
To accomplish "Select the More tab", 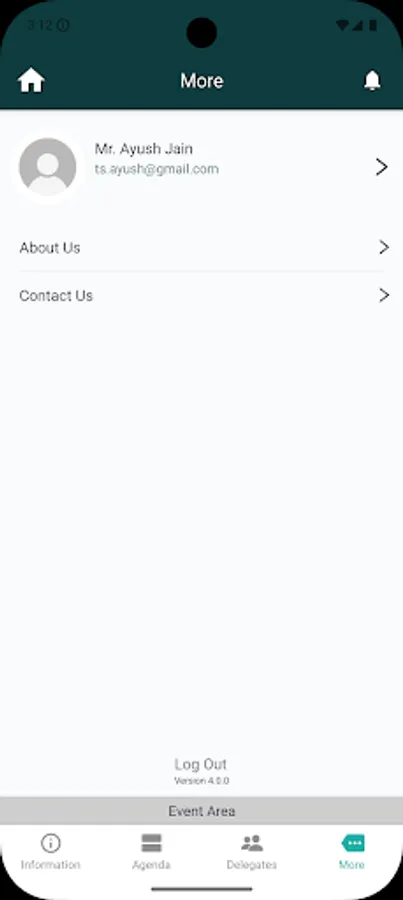I will (x=352, y=852).
